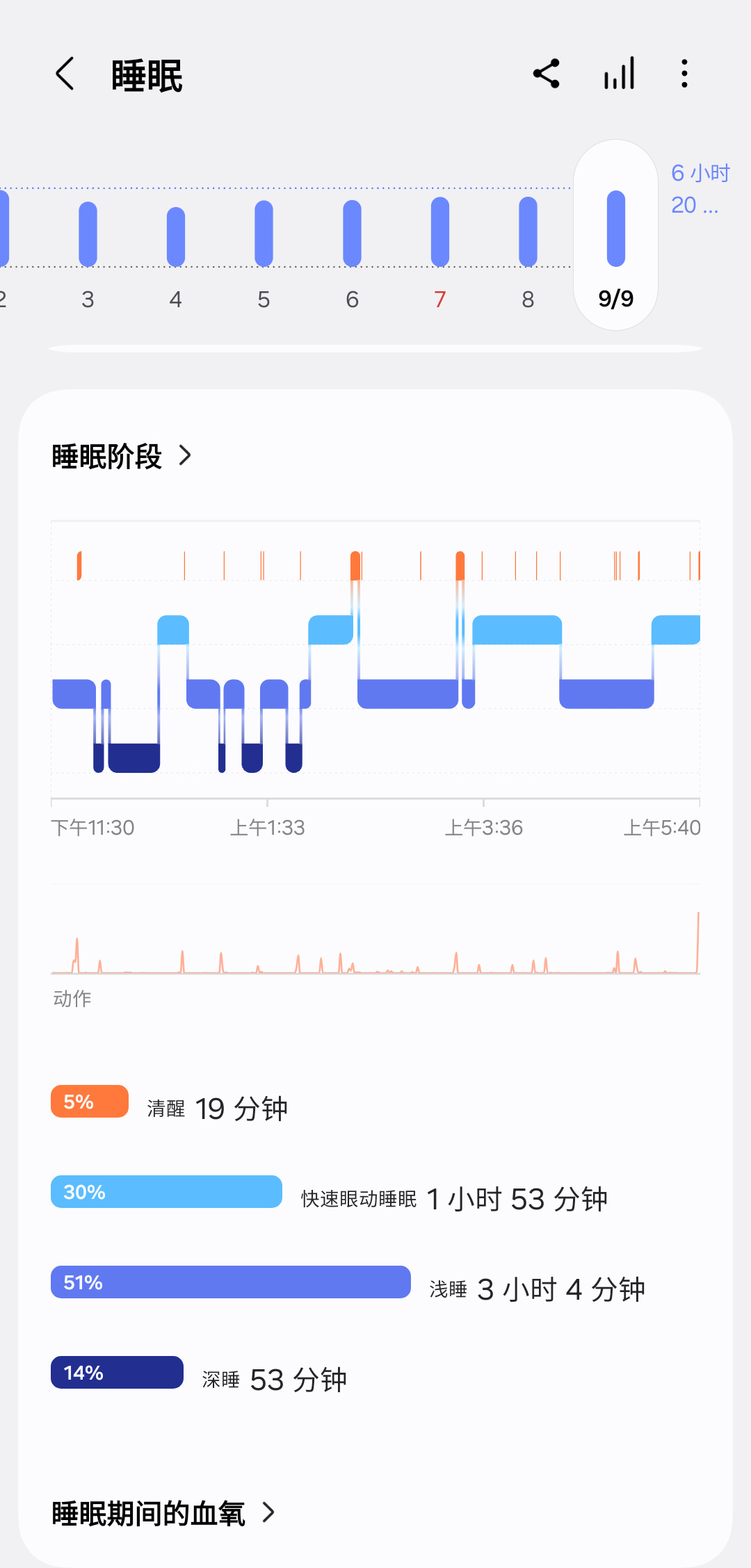Select the sleep bar for 9/9
Viewport: 751px width, 1568px height.
point(616,229)
